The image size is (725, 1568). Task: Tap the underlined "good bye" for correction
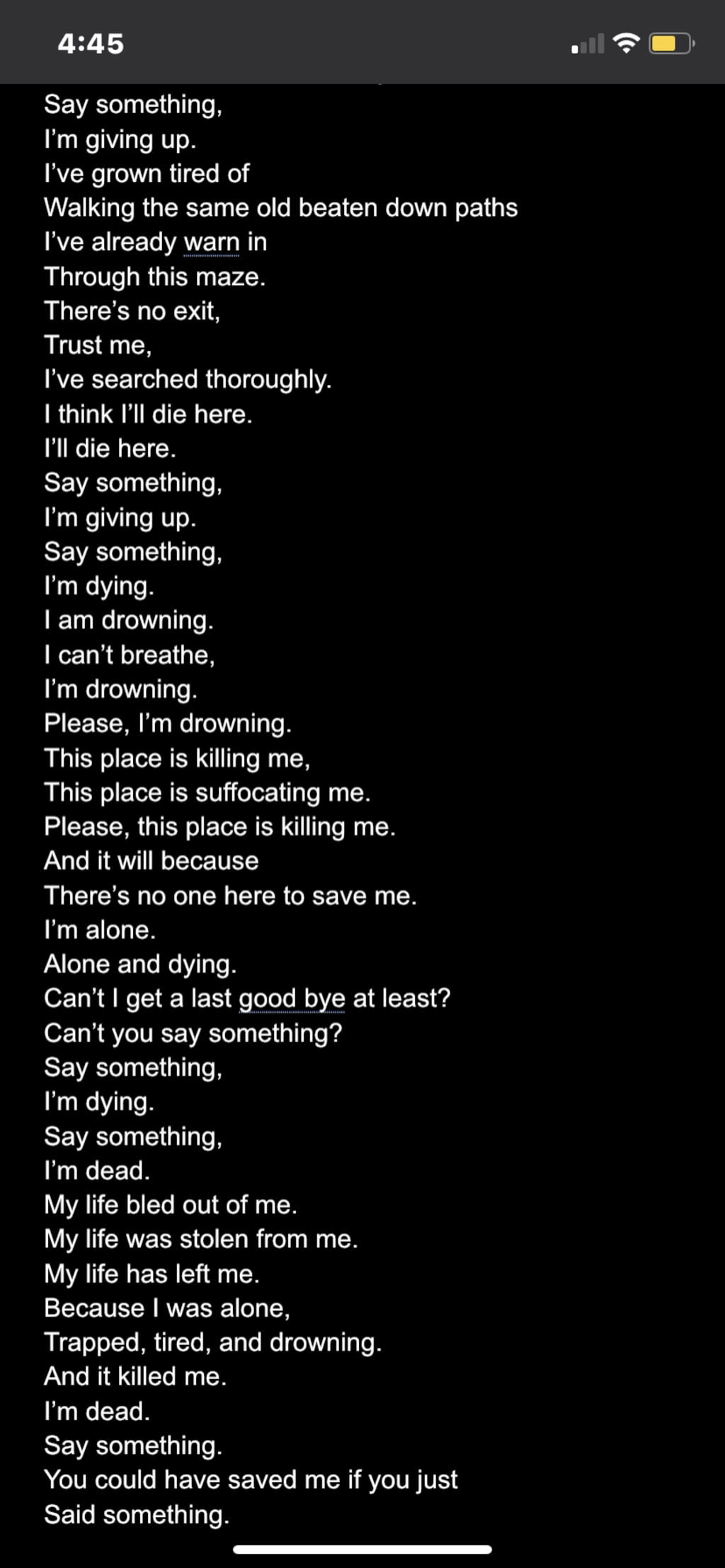292,999
